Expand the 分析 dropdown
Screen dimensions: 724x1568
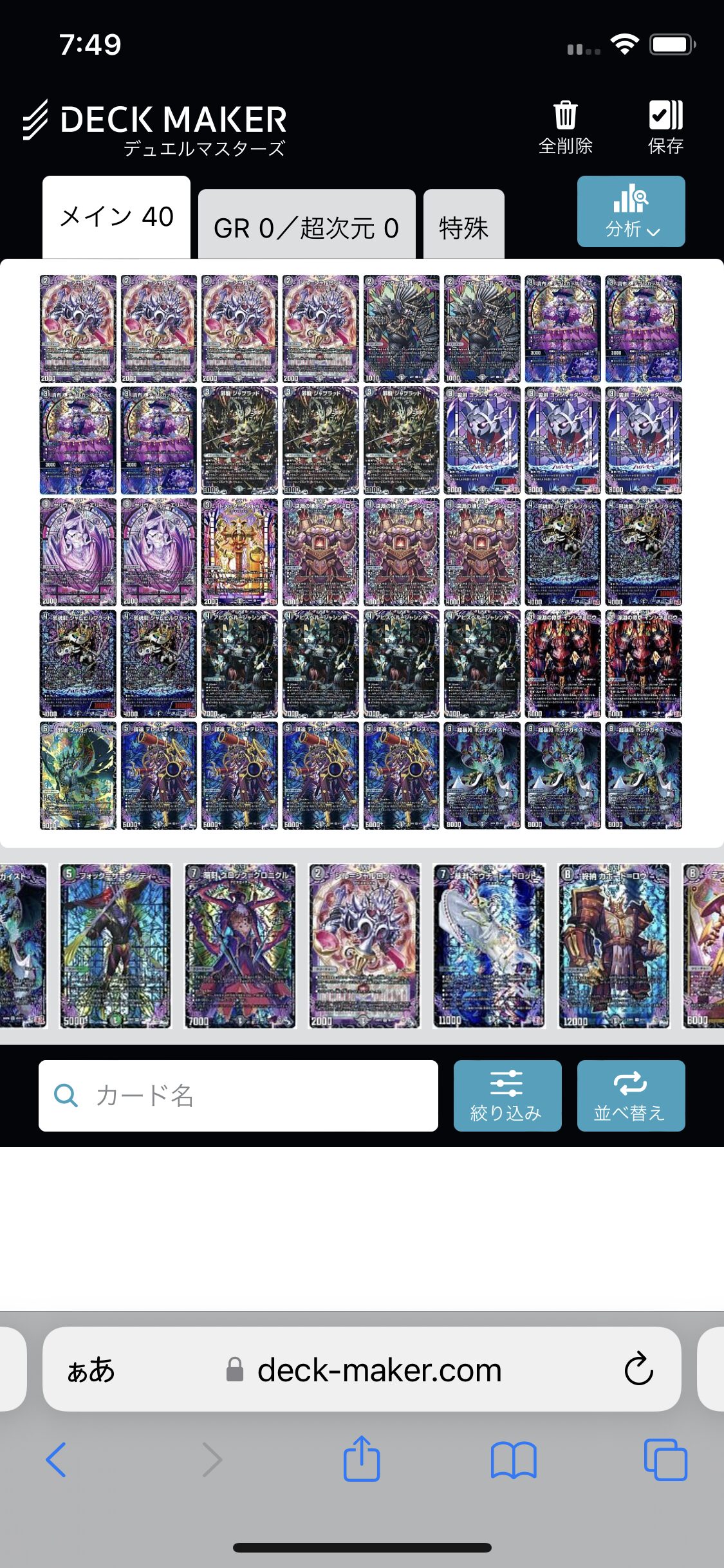[631, 211]
